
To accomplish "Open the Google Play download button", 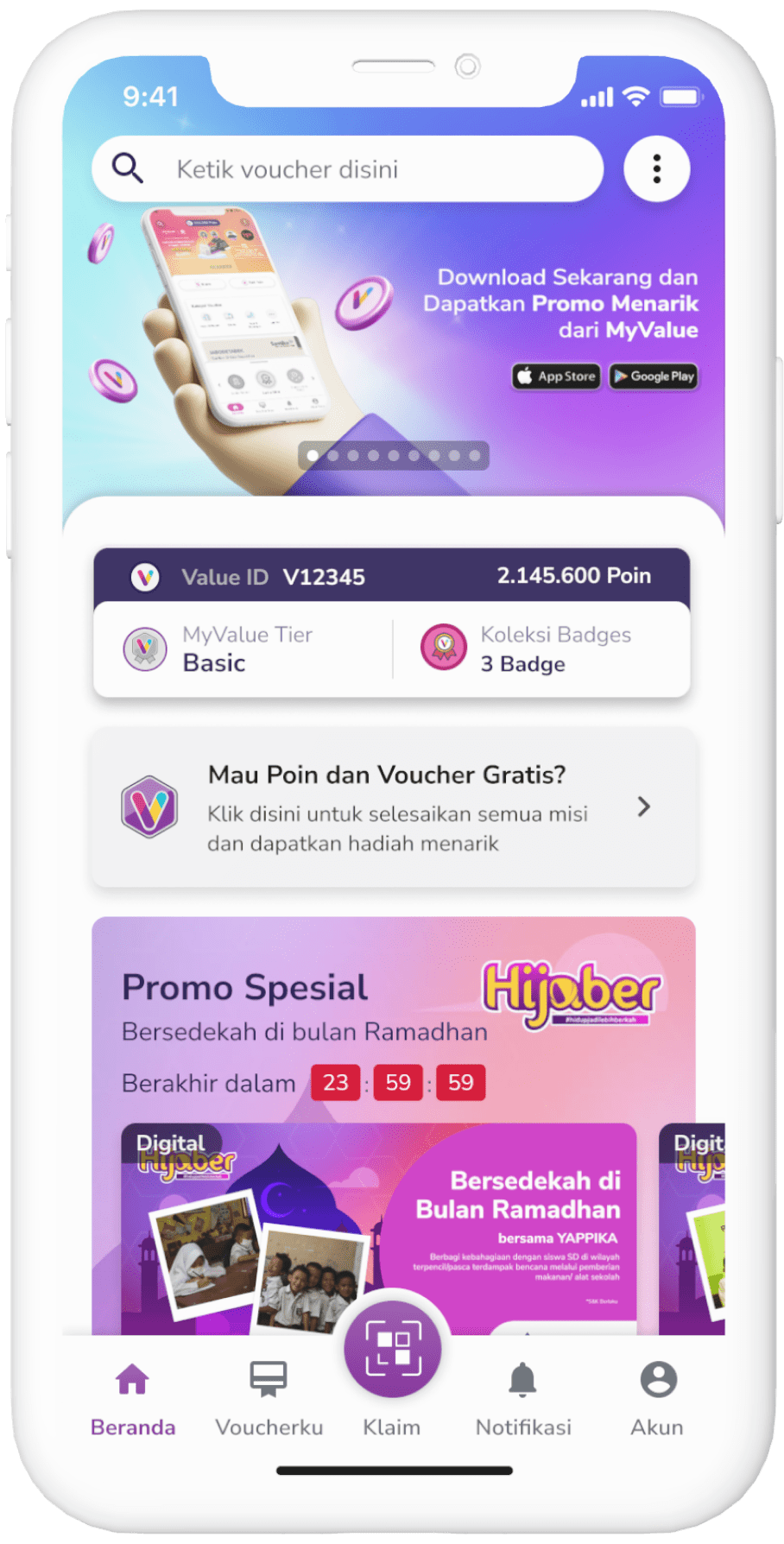I will tap(654, 377).
